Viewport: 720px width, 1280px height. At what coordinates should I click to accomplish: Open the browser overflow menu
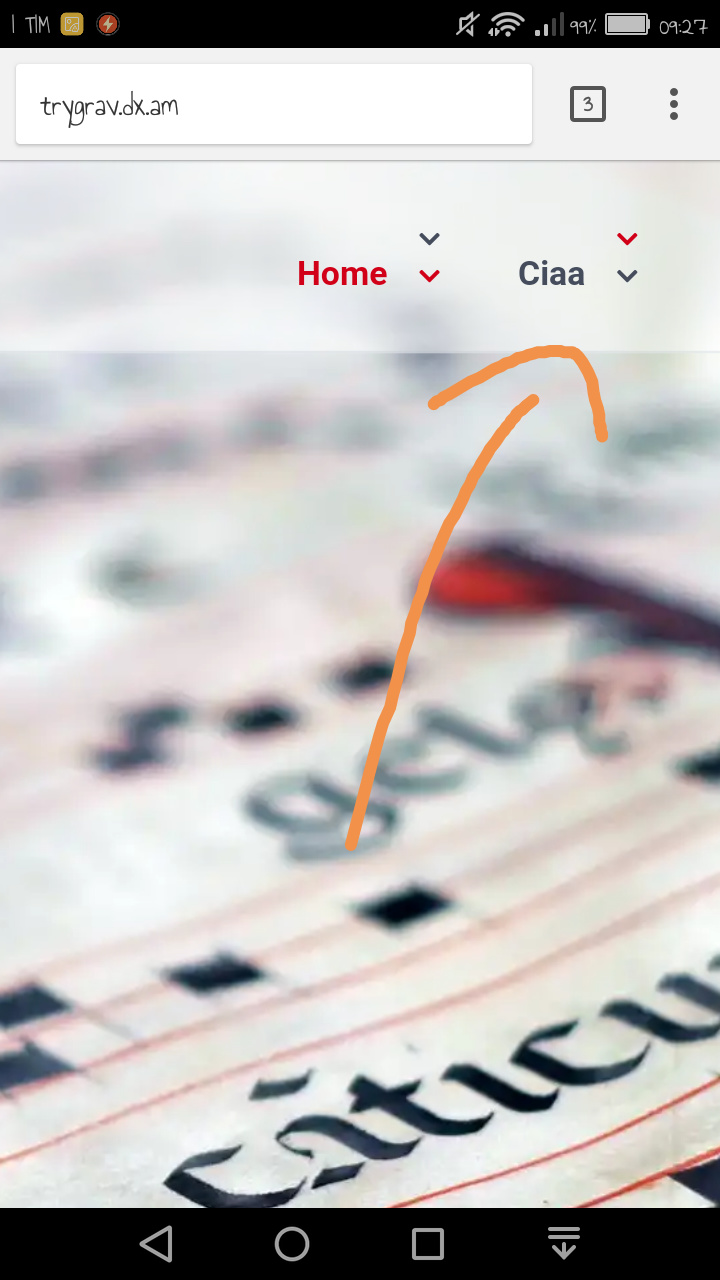coord(674,104)
